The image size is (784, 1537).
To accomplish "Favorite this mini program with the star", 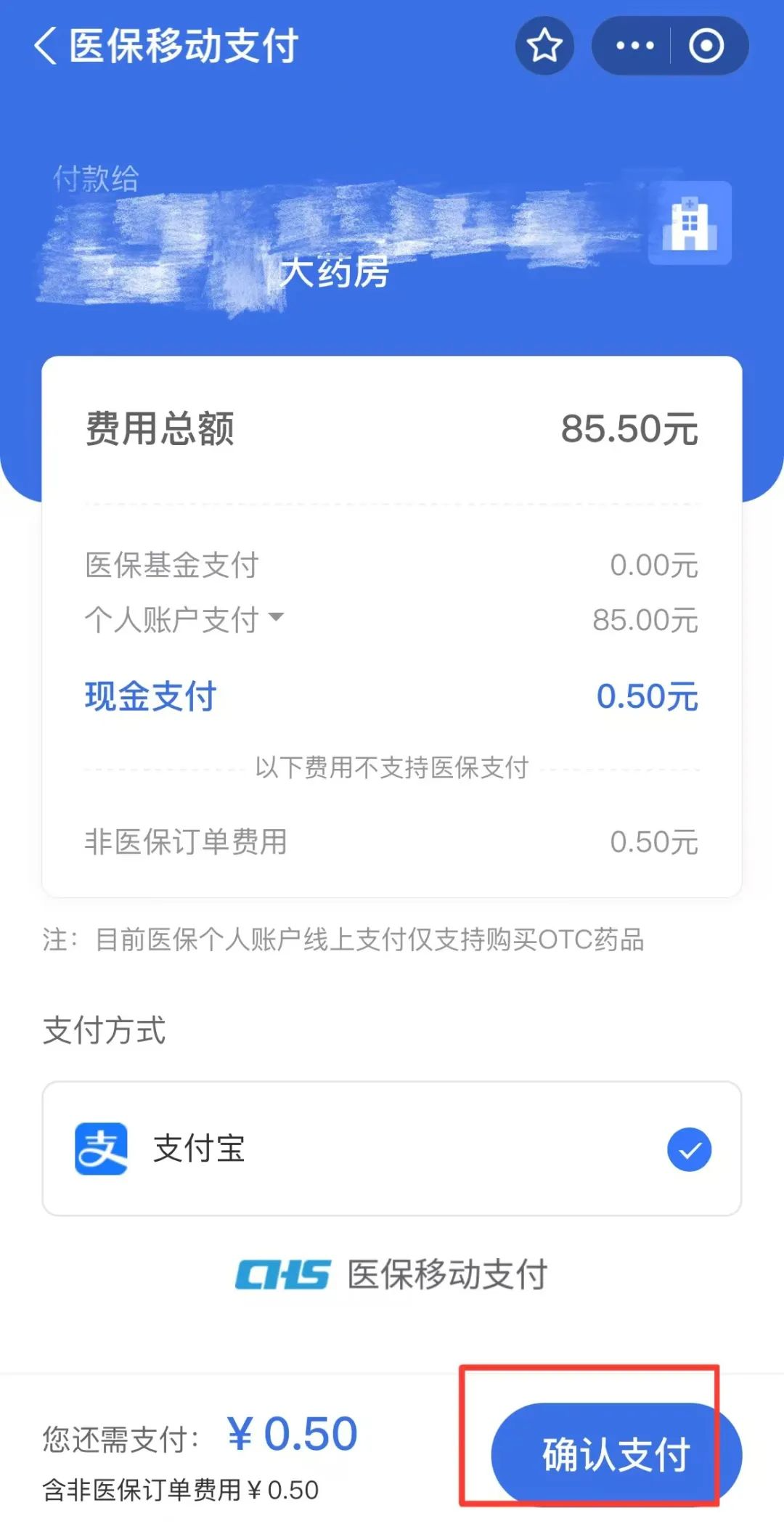I will [544, 46].
